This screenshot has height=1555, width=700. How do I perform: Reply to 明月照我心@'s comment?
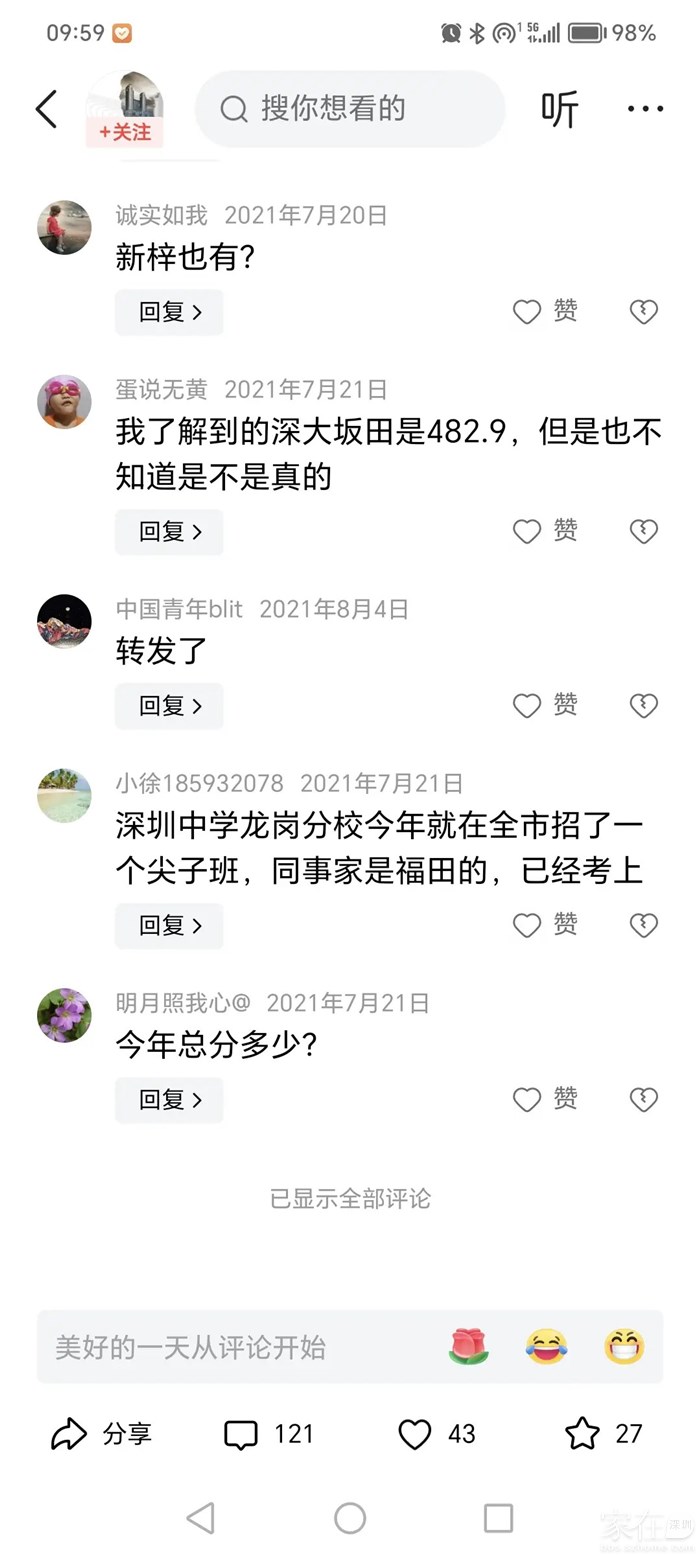(x=169, y=1100)
